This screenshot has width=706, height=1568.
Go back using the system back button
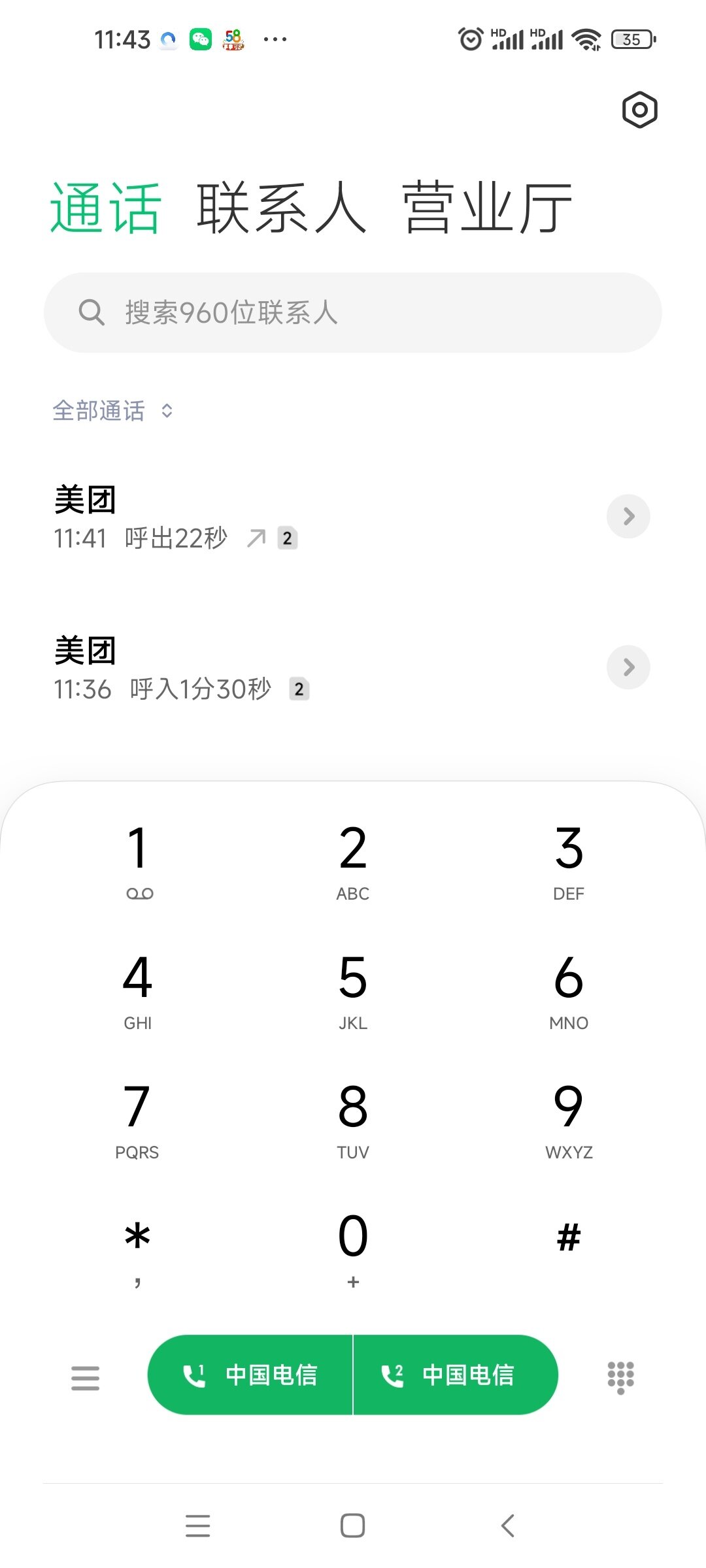508,1526
